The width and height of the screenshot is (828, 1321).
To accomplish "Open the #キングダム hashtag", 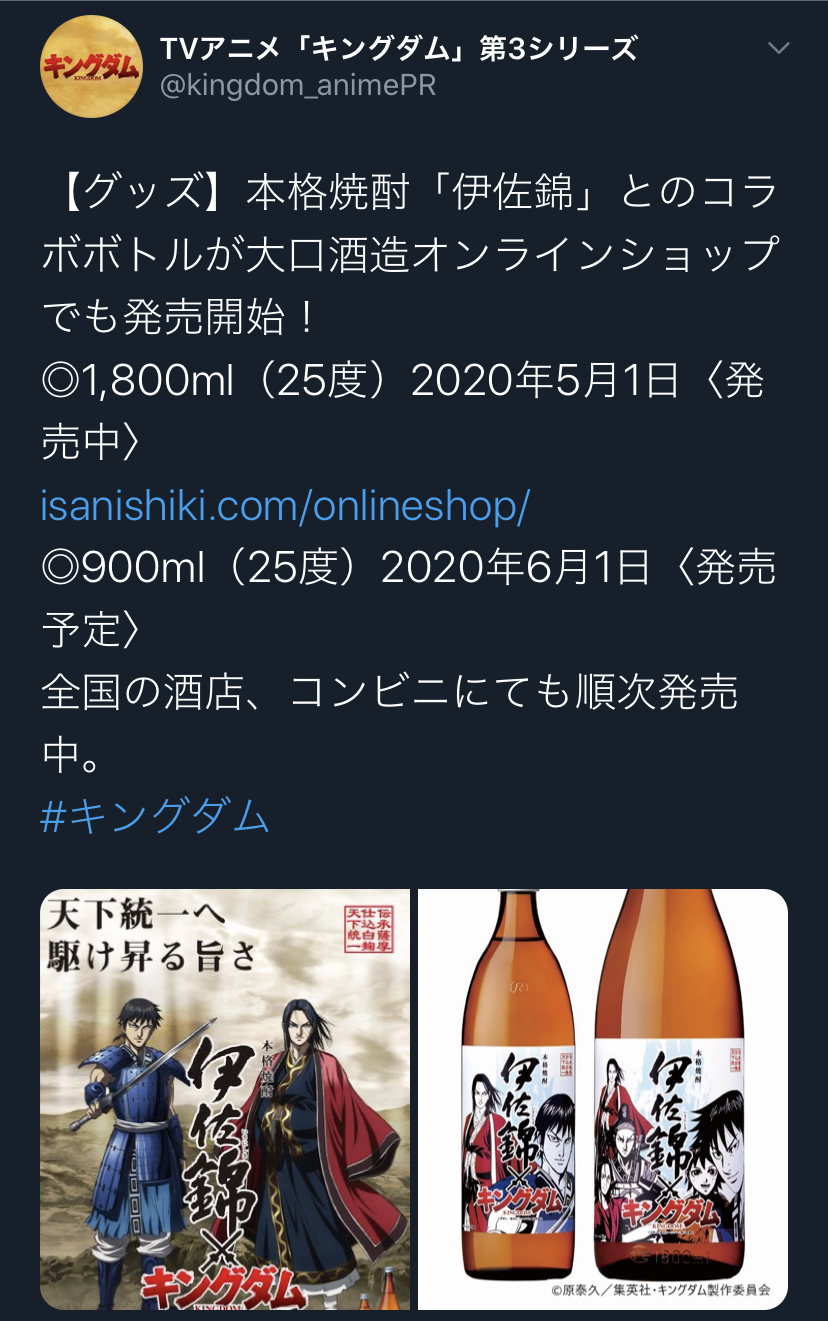I will [x=155, y=816].
